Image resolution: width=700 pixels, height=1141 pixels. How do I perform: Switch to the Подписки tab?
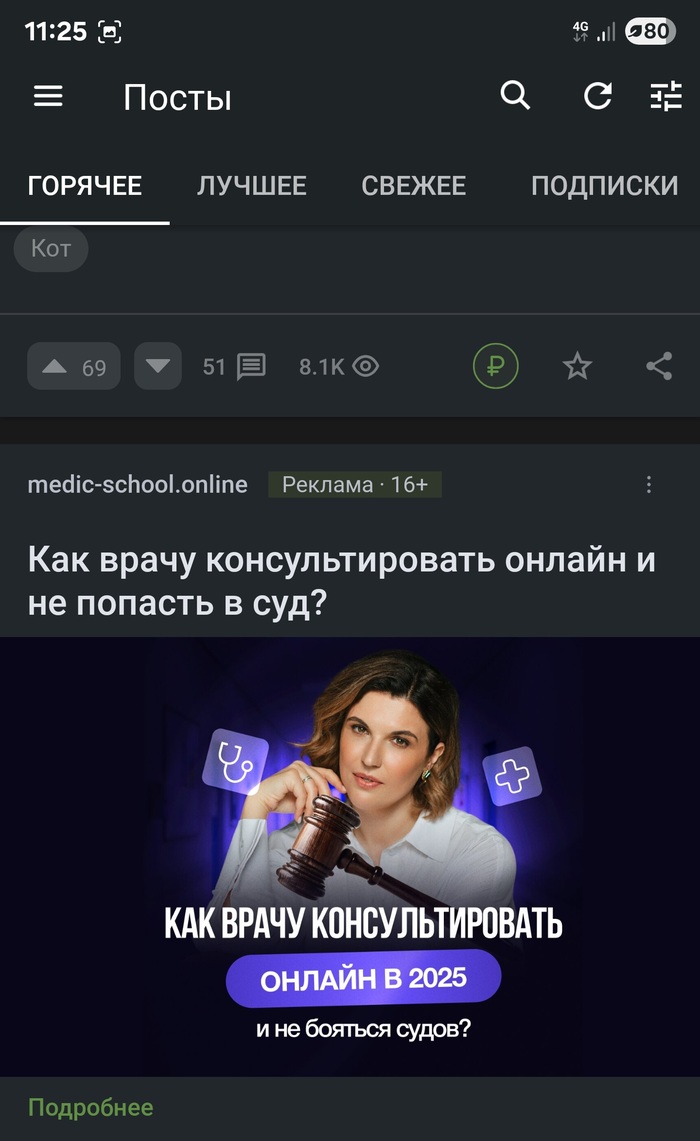pyautogui.click(x=604, y=186)
